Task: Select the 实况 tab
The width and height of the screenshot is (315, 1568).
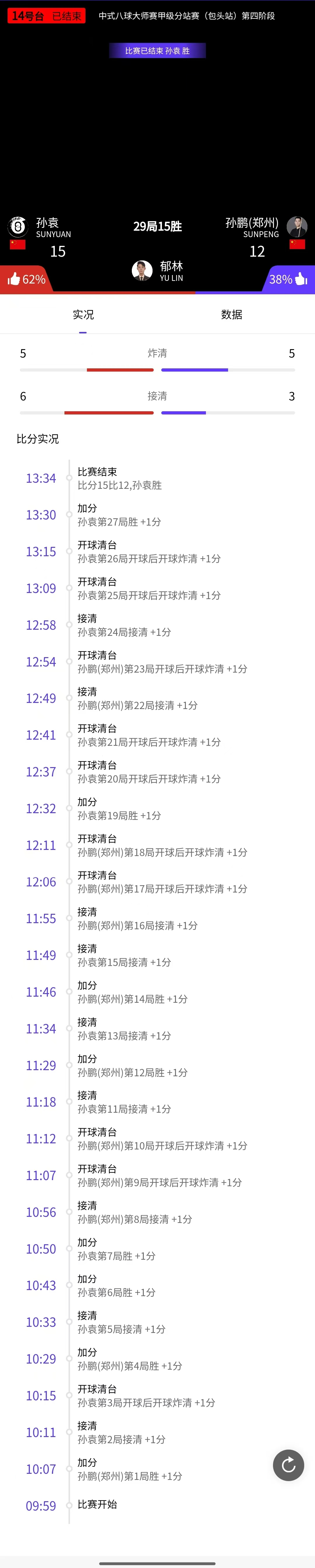Action: 83,315
